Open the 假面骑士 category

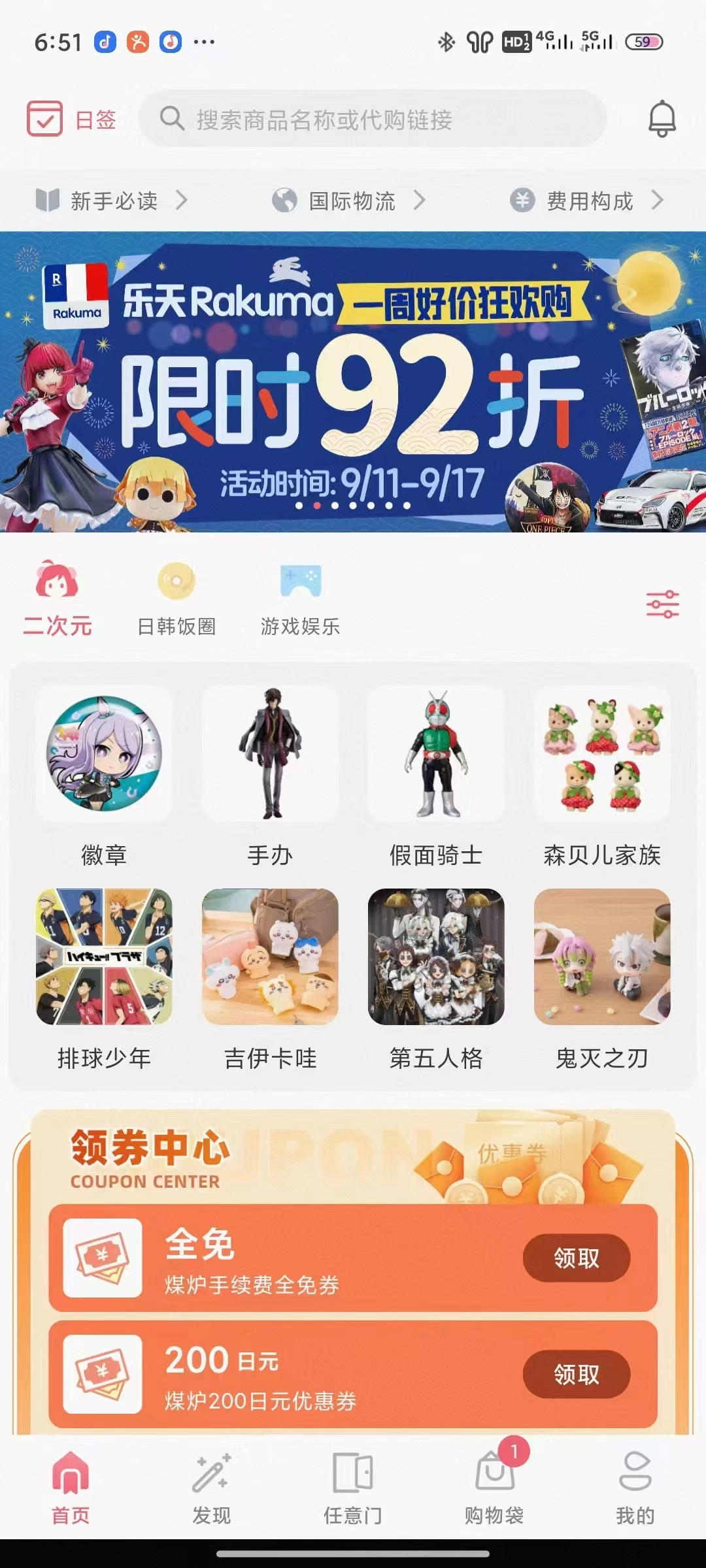point(436,774)
